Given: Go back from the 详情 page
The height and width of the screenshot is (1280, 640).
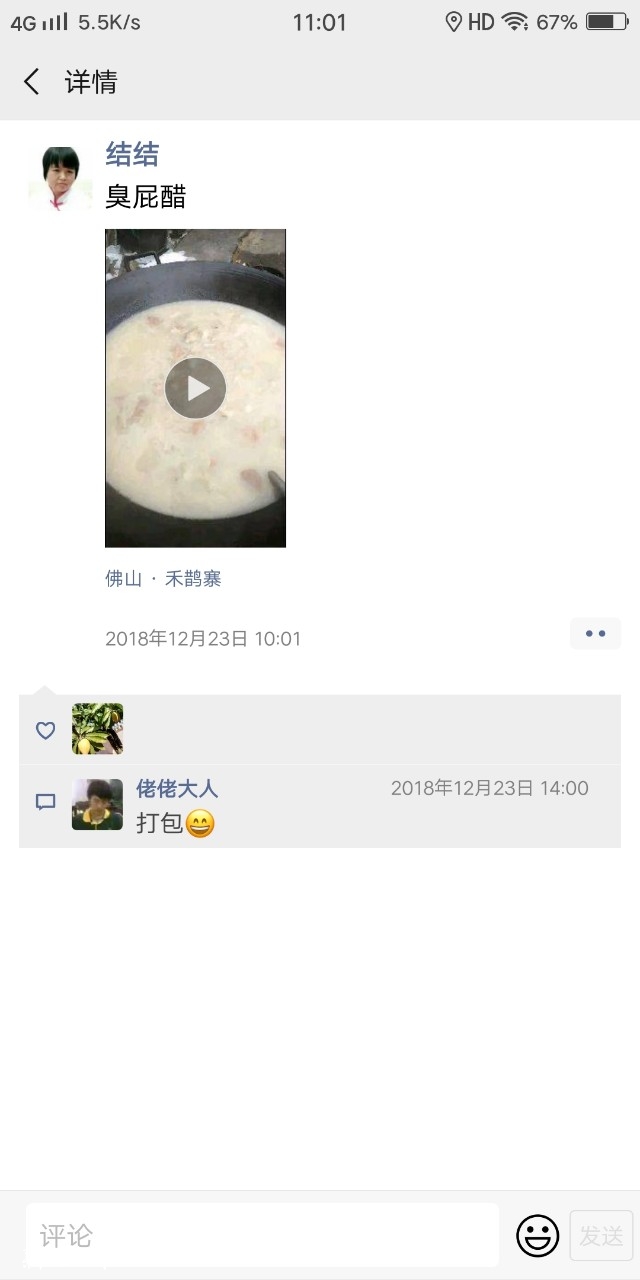Looking at the screenshot, I should [x=32, y=82].
